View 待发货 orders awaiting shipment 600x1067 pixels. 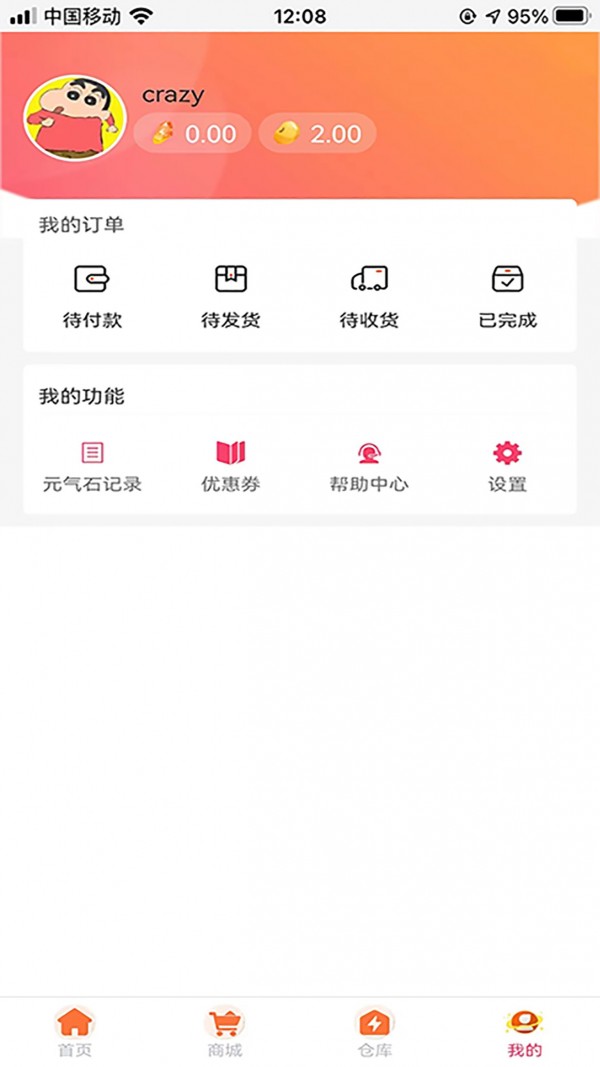[231, 296]
